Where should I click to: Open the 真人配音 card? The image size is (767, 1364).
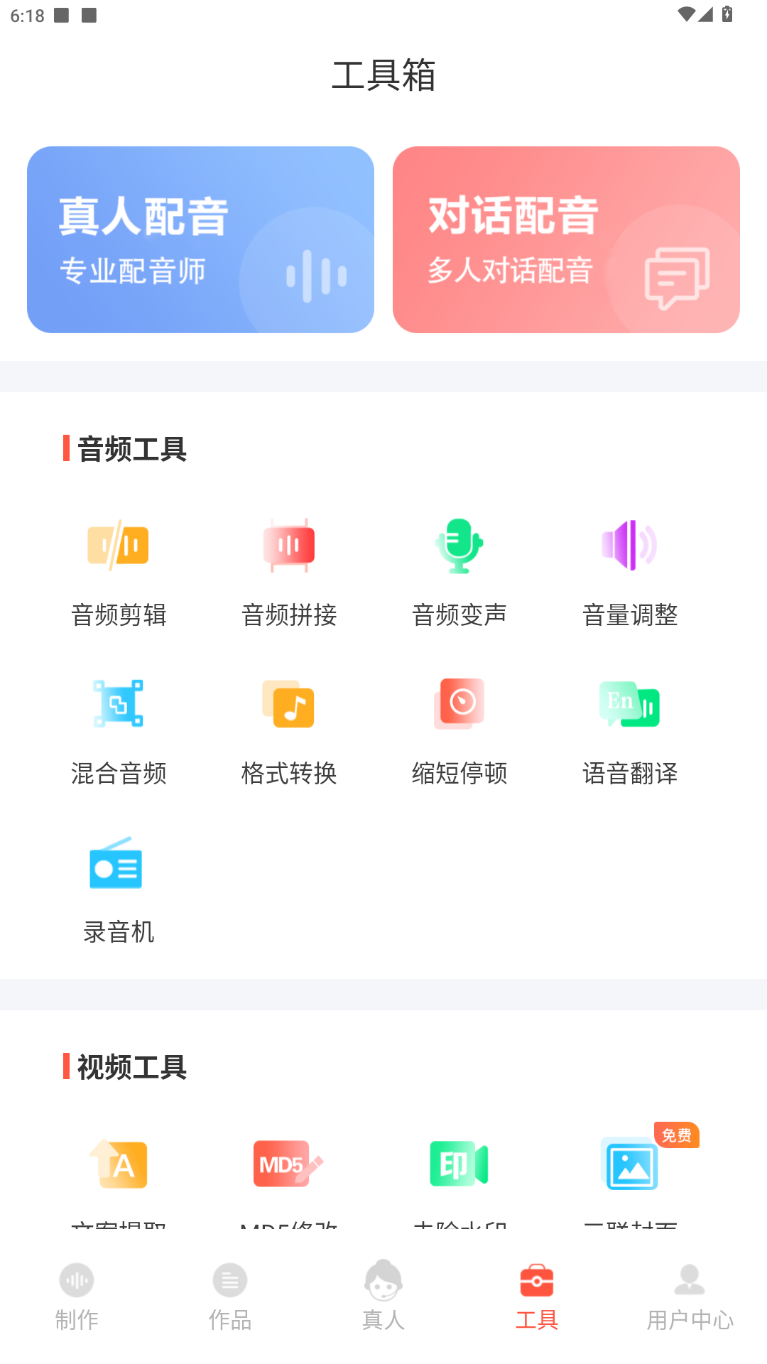[x=200, y=240]
